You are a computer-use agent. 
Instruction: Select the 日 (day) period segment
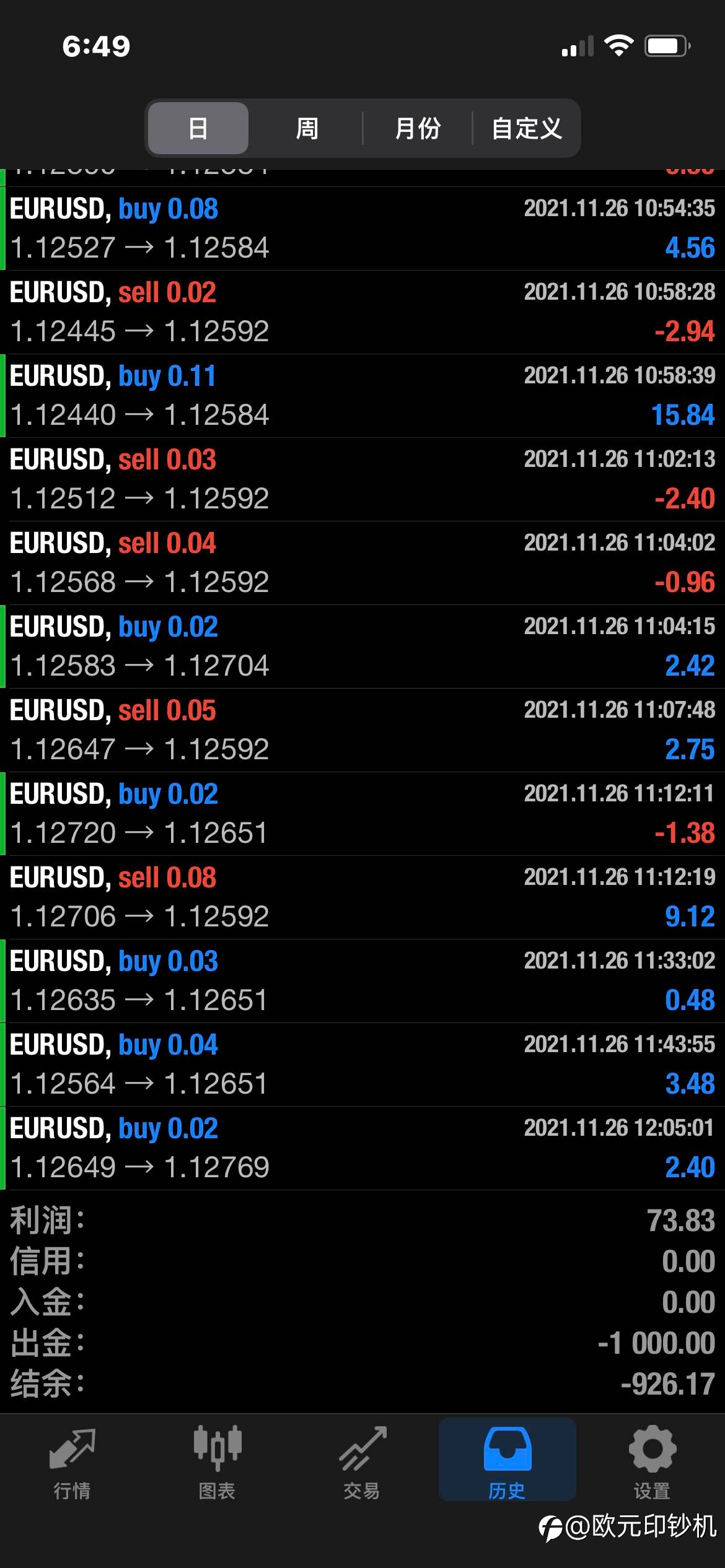[198, 128]
